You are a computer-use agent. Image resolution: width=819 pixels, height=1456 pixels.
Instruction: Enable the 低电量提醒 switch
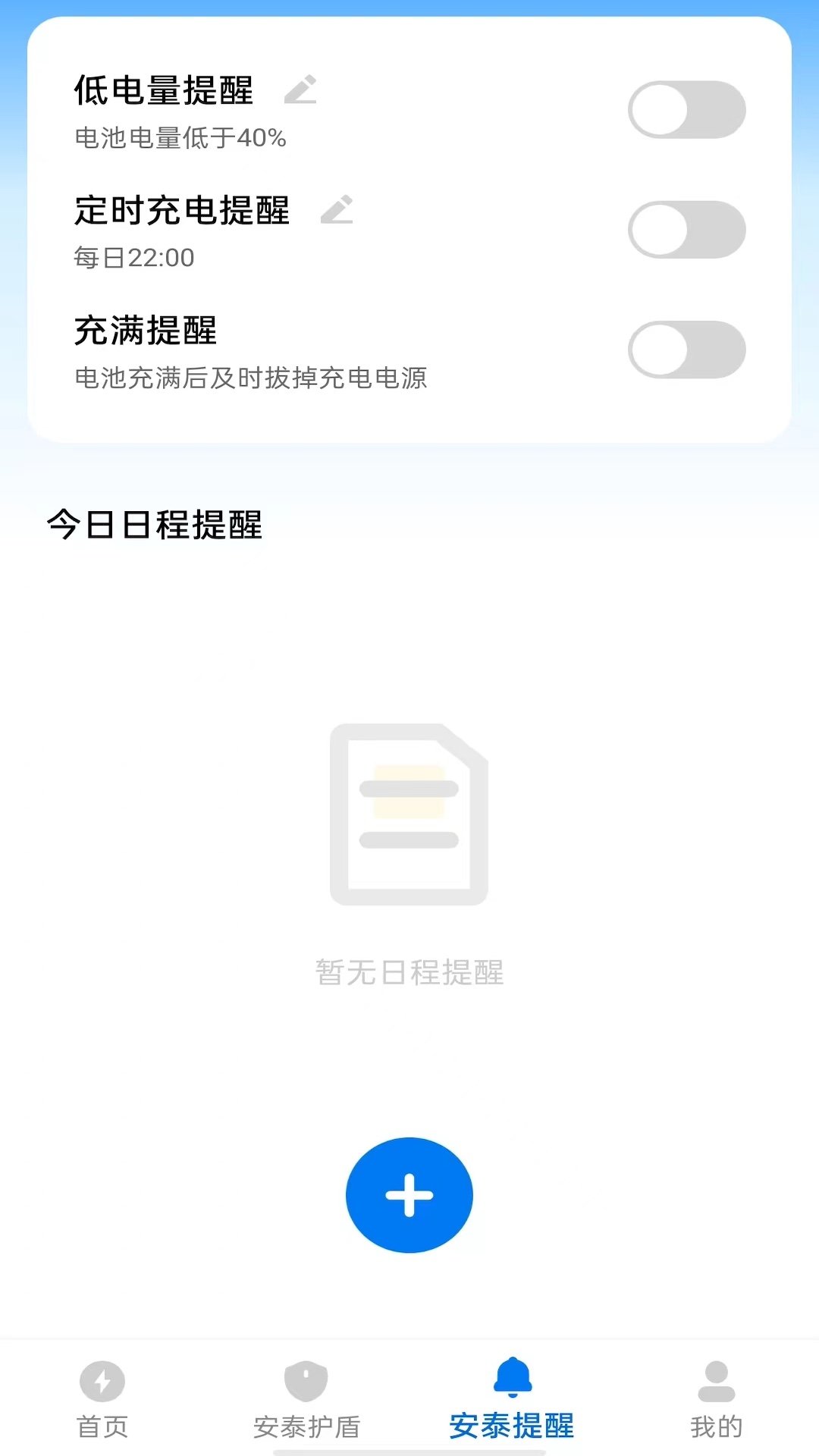(686, 110)
